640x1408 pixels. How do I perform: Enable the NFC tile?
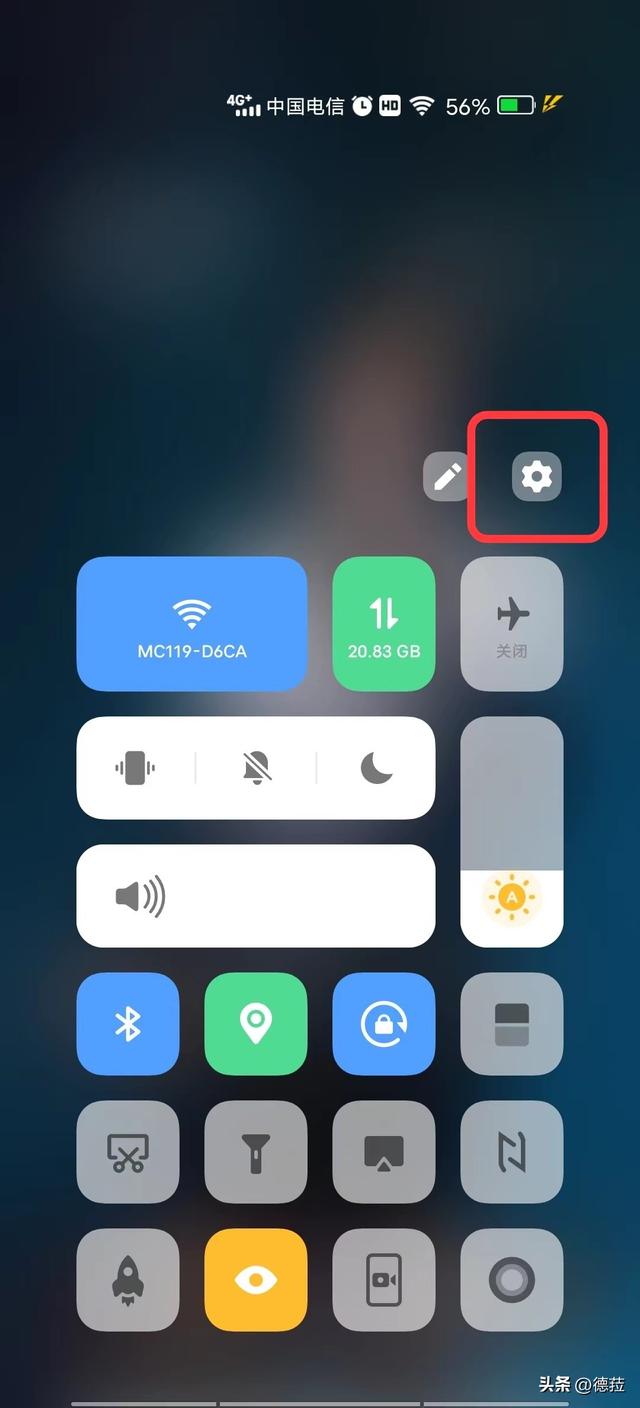(x=512, y=1152)
